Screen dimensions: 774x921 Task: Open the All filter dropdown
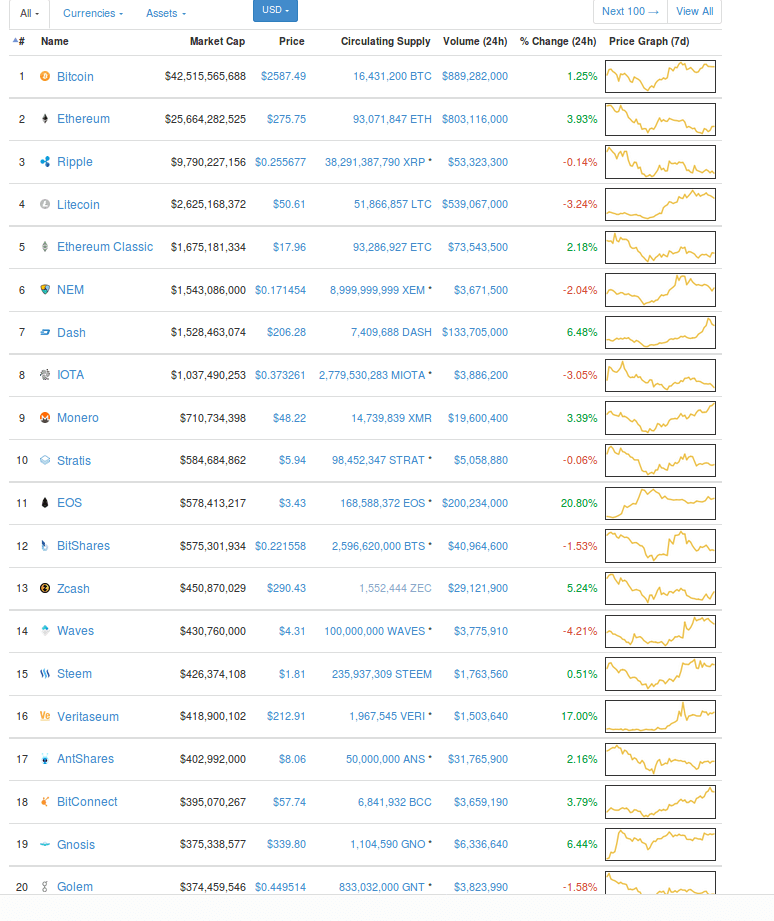[29, 13]
